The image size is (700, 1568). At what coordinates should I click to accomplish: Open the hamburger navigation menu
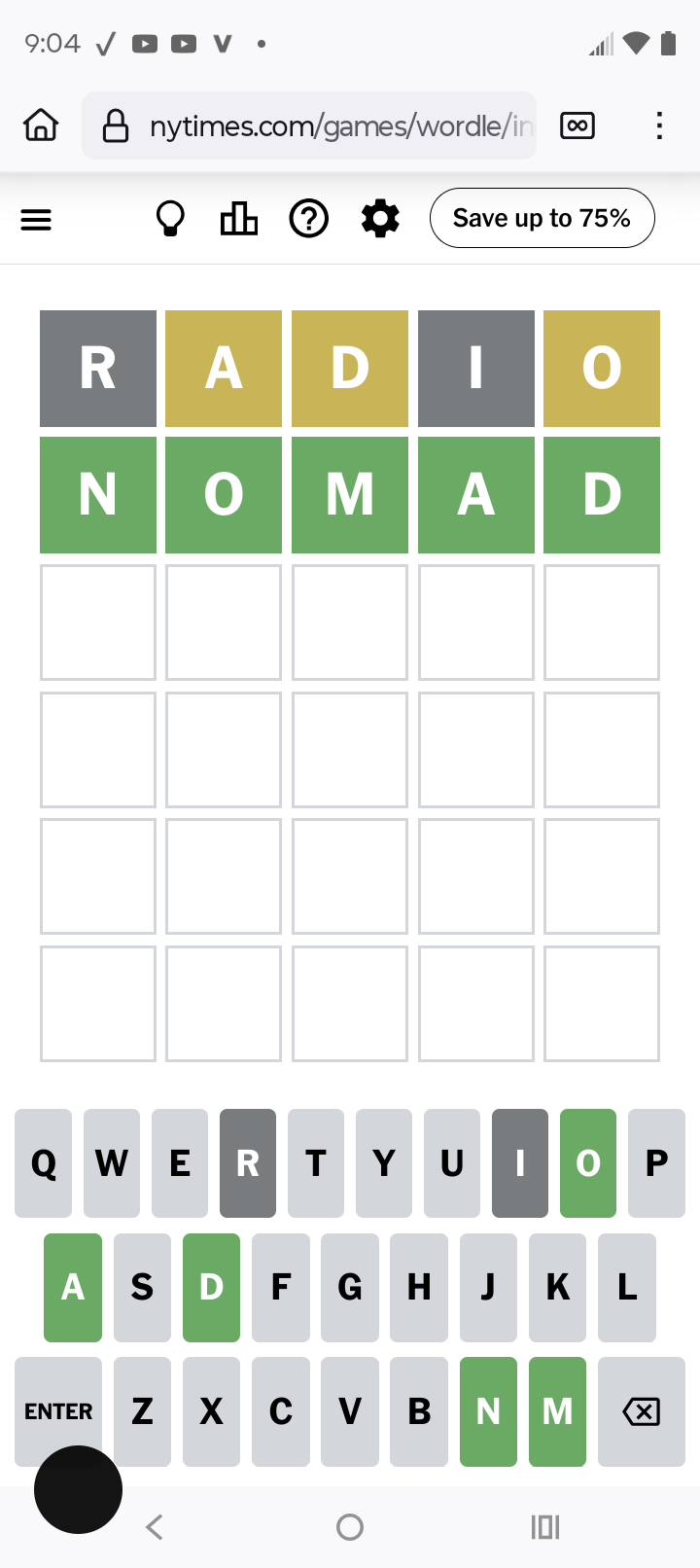pyautogui.click(x=36, y=220)
